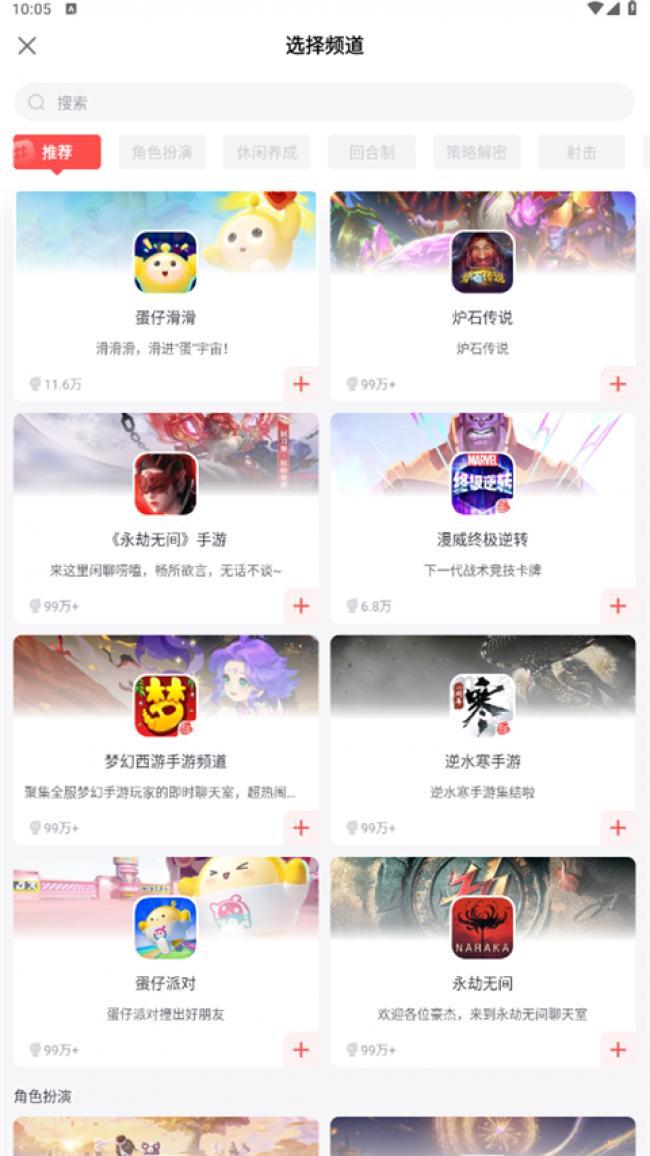Image resolution: width=650 pixels, height=1156 pixels.
Task: Close the 选择频道 screen
Action: coord(27,46)
